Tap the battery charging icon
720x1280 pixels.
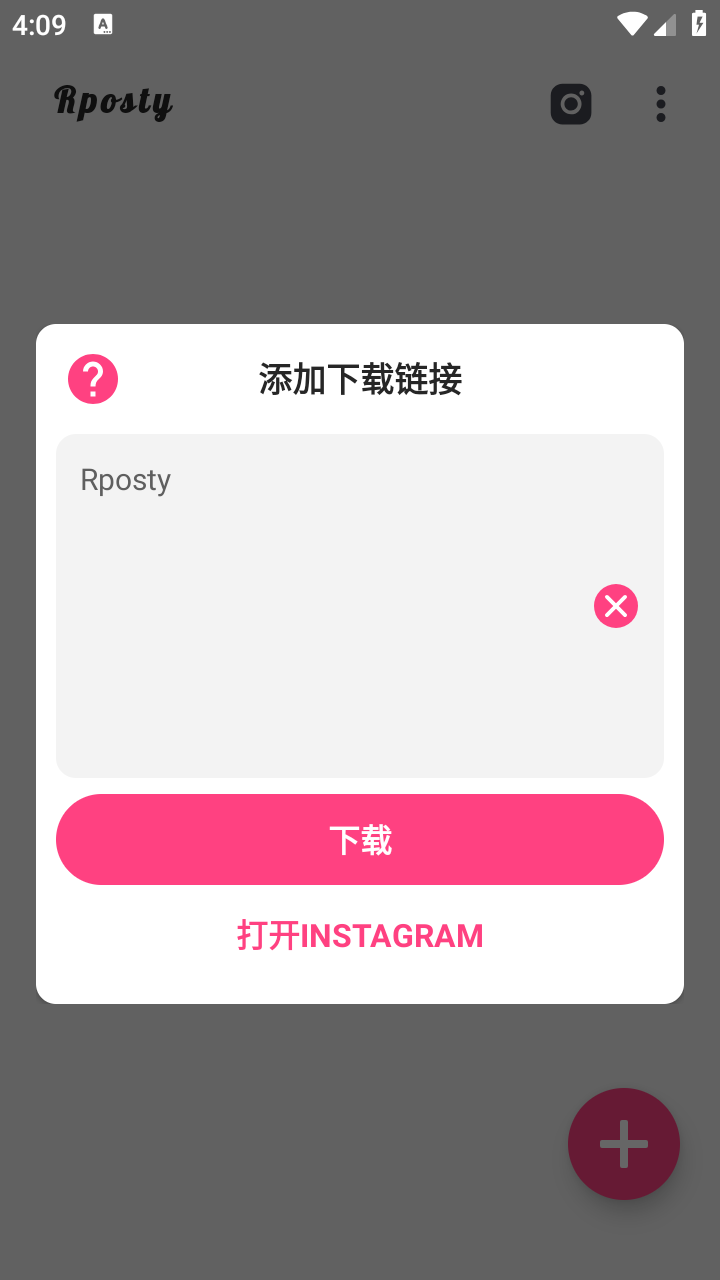point(699,25)
